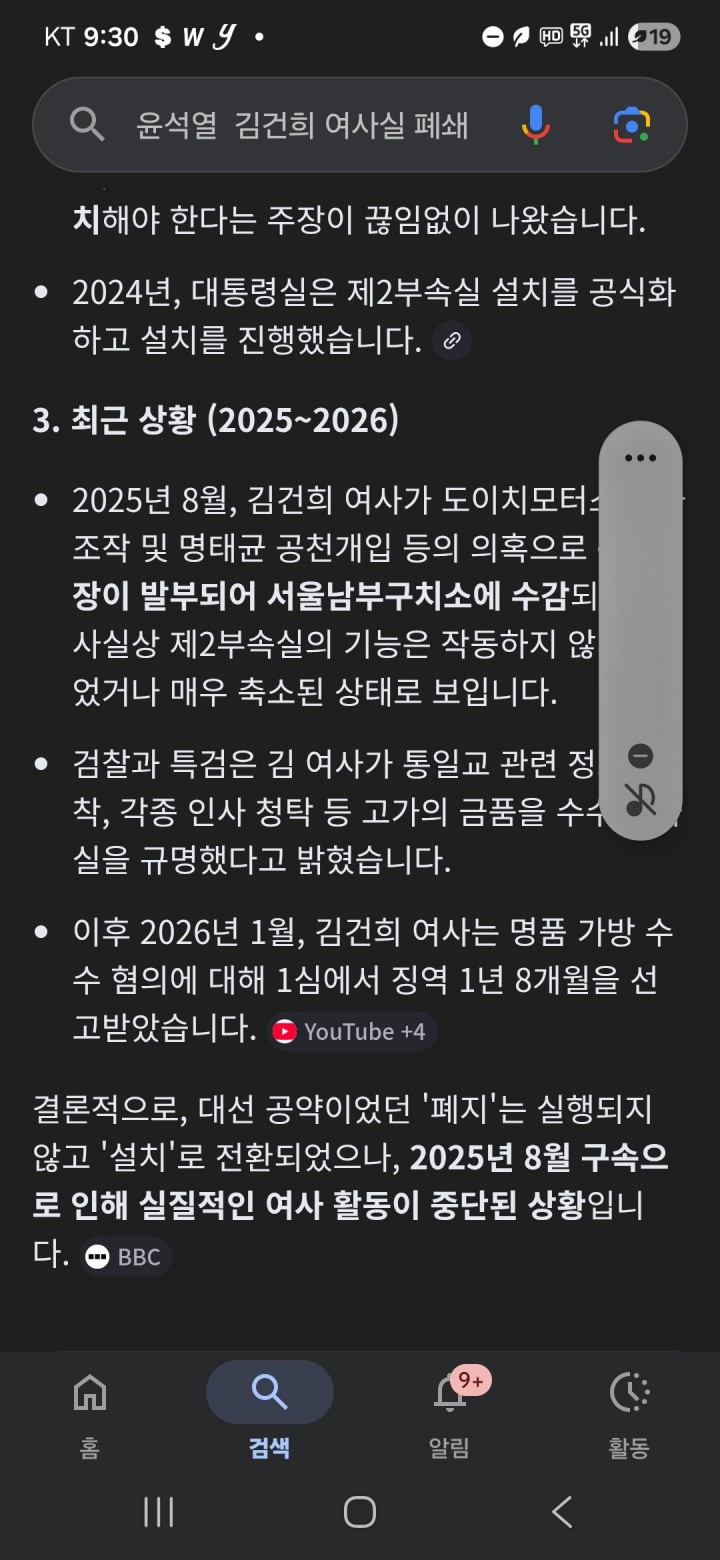
Task: Tap the search field with the 윤석열 query
Action: pyautogui.click(x=300, y=125)
